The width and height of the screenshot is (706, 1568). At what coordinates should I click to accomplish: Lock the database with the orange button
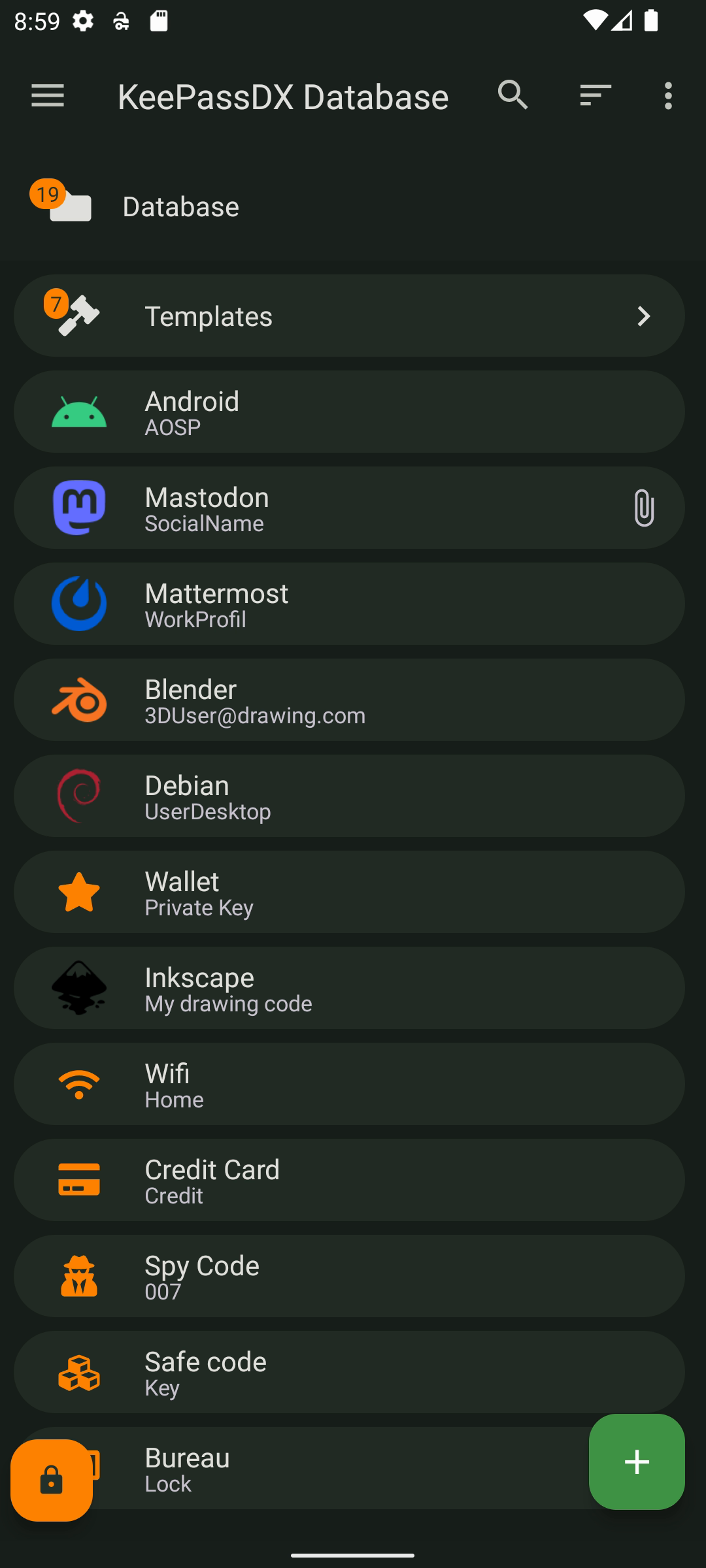point(52,1480)
